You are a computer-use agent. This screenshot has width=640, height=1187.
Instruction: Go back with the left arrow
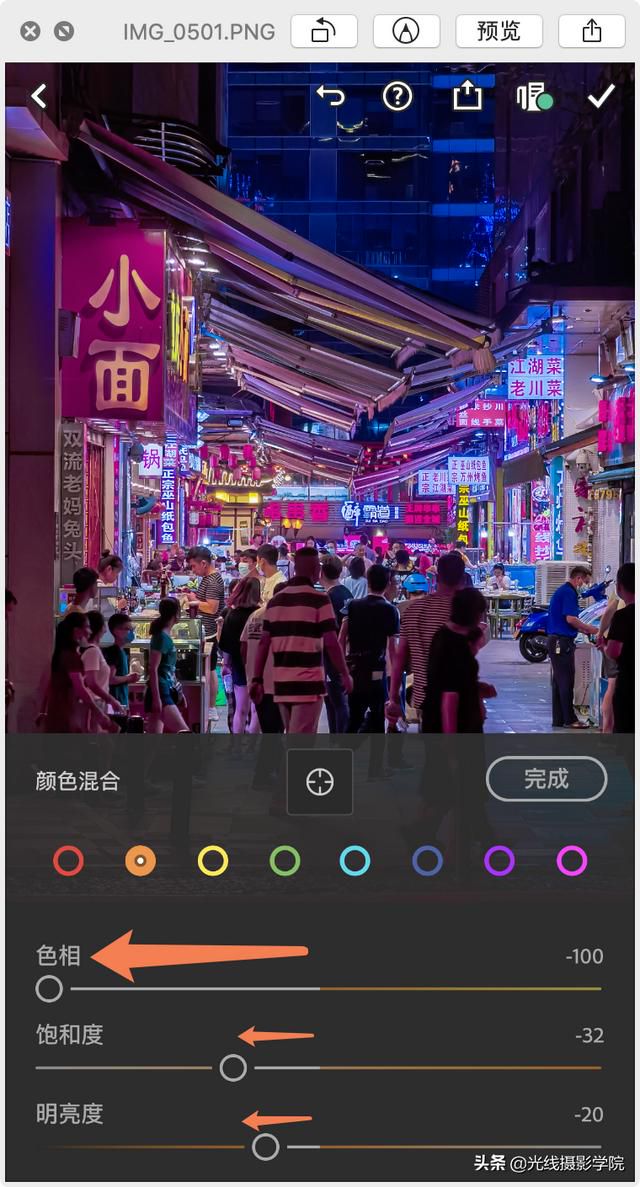pos(39,97)
